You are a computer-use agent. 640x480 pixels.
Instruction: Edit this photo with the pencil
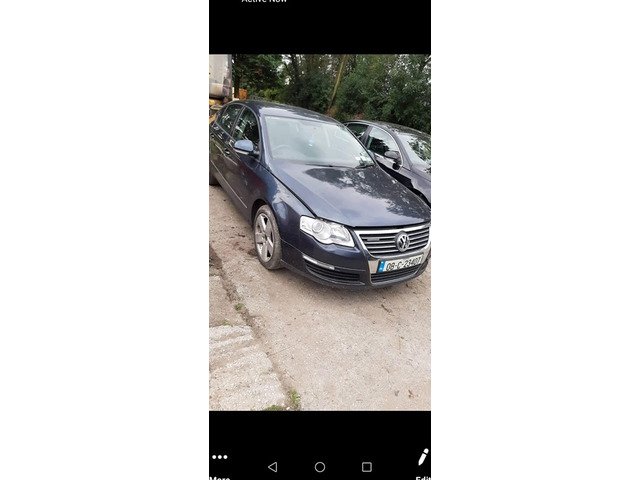pos(423,458)
